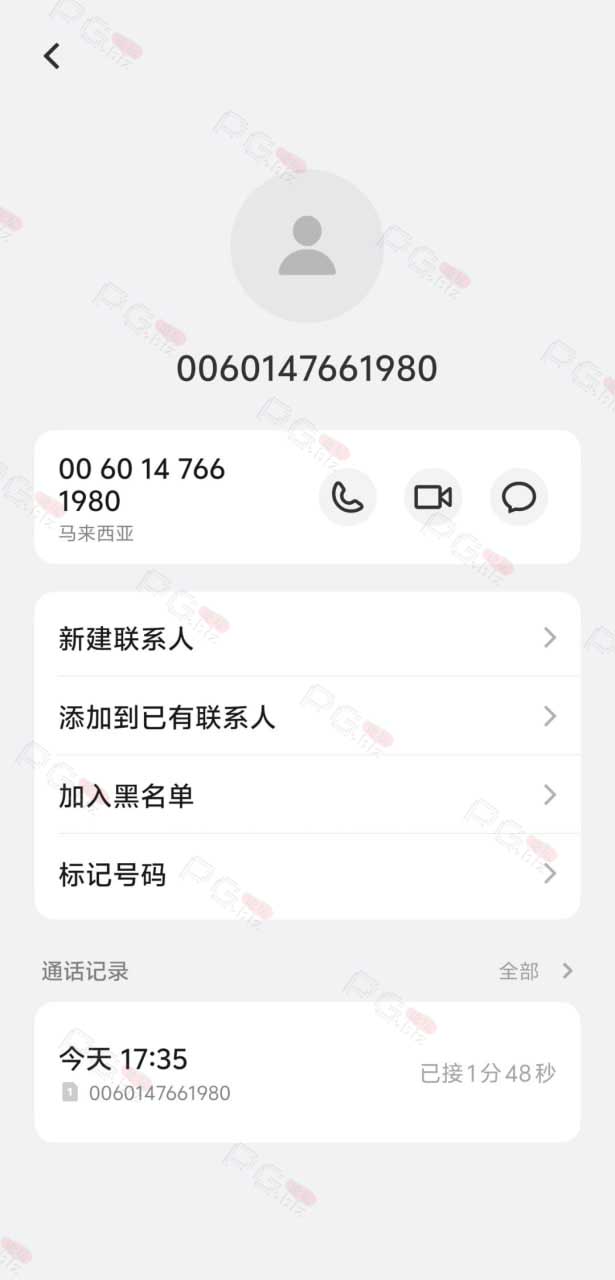Tap 加入黑名单 to block the number
Screen dimensions: 615x1280
pos(307,795)
